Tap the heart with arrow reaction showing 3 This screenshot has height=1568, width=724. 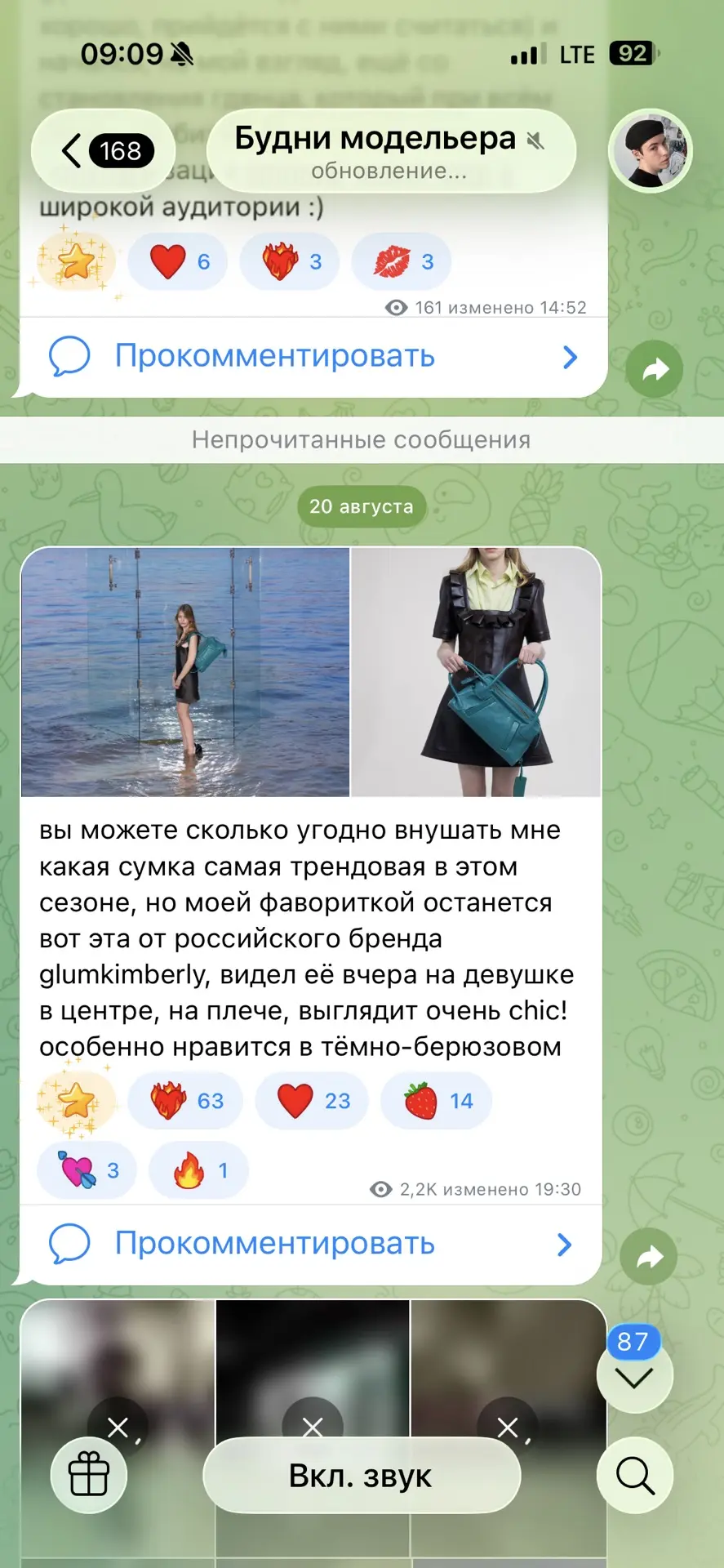tap(87, 1170)
